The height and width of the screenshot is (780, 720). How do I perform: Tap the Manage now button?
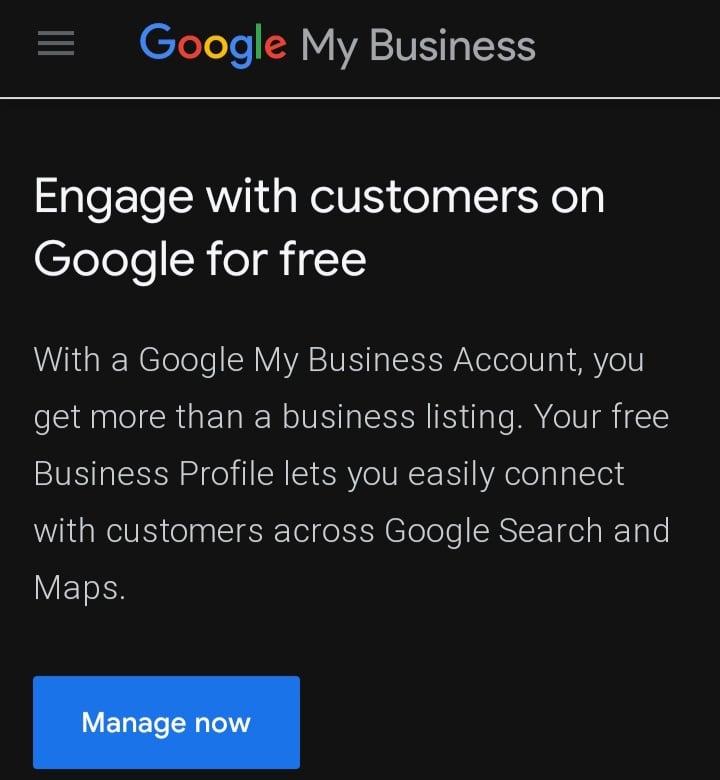(166, 722)
